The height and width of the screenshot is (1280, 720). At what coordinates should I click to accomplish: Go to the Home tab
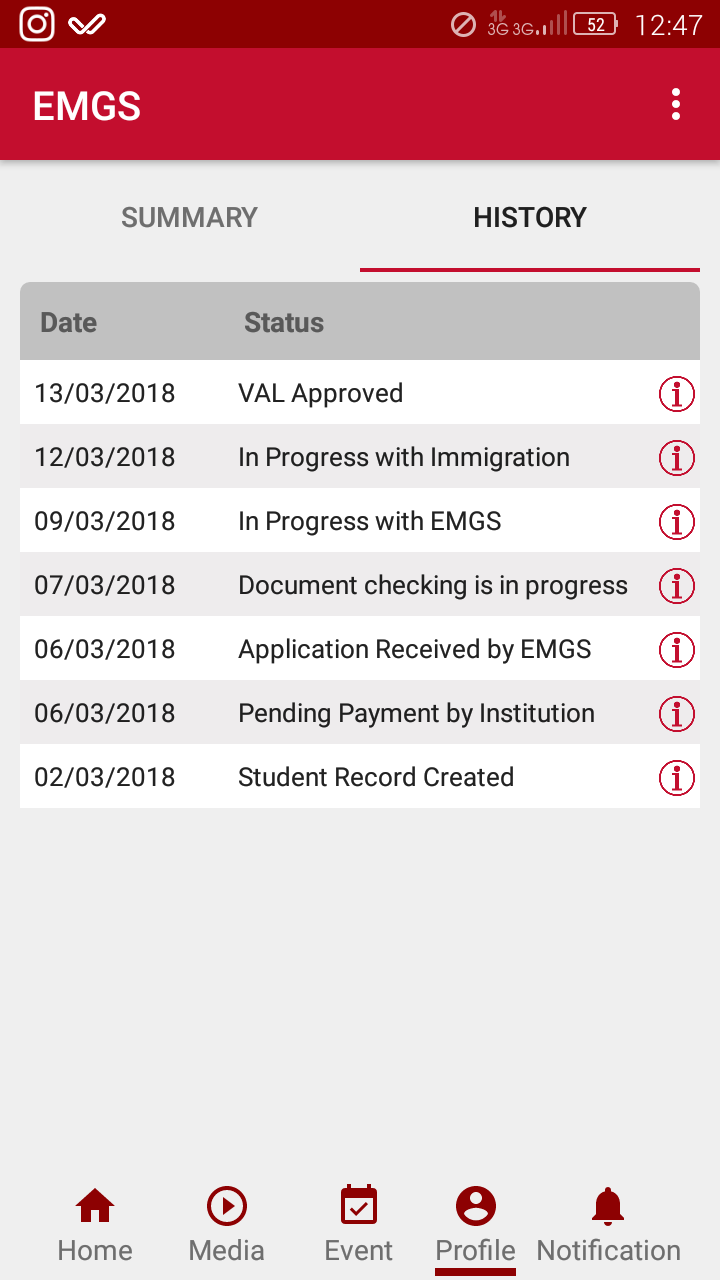(x=95, y=1225)
